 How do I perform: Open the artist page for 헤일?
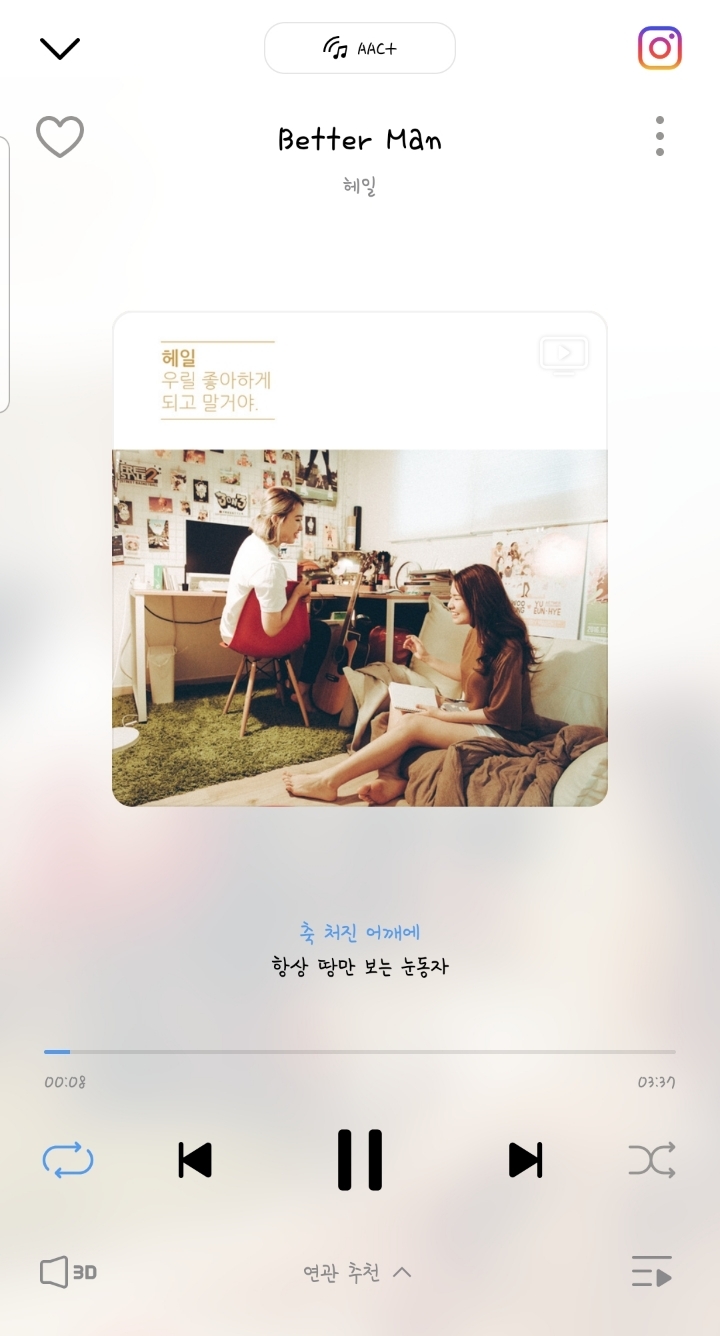pyautogui.click(x=359, y=186)
